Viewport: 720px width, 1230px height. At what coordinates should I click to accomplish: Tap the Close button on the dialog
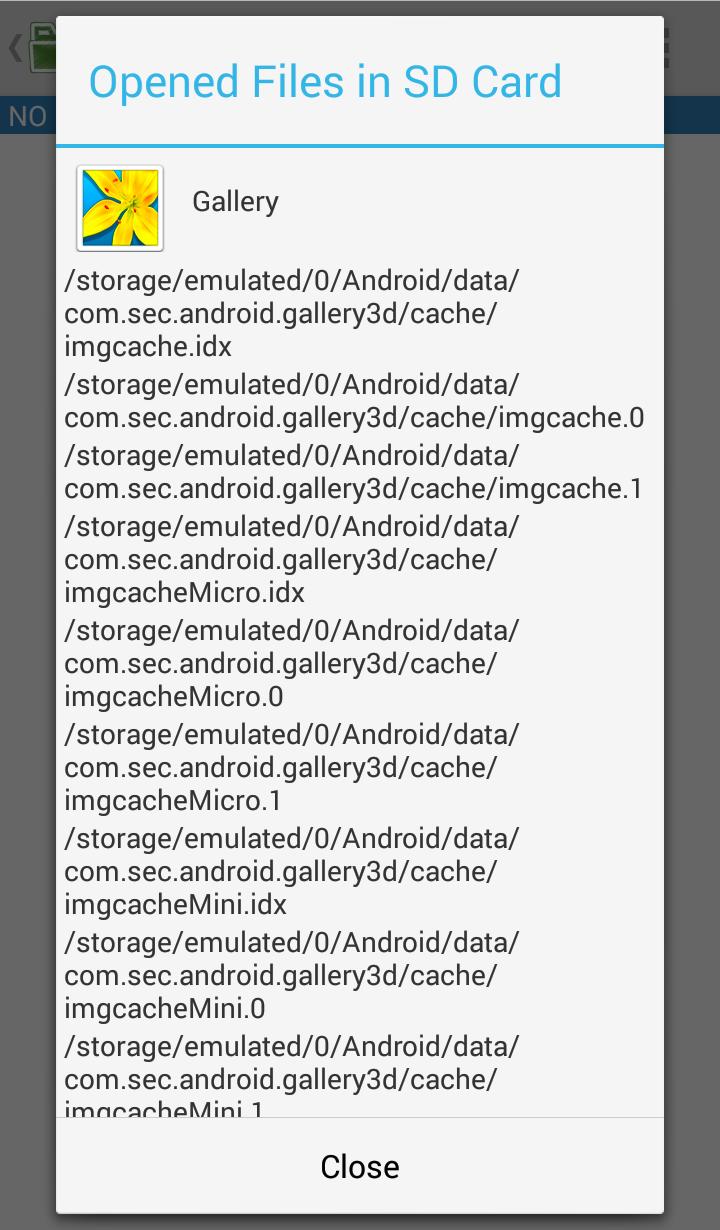pyautogui.click(x=359, y=1166)
